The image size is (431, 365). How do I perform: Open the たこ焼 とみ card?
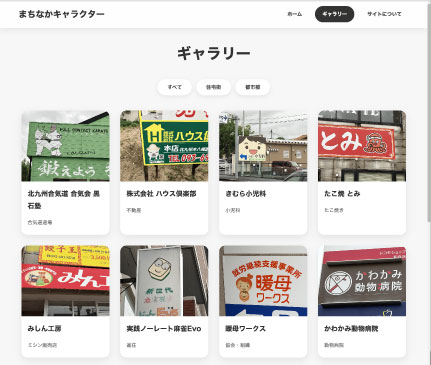pyautogui.click(x=362, y=173)
